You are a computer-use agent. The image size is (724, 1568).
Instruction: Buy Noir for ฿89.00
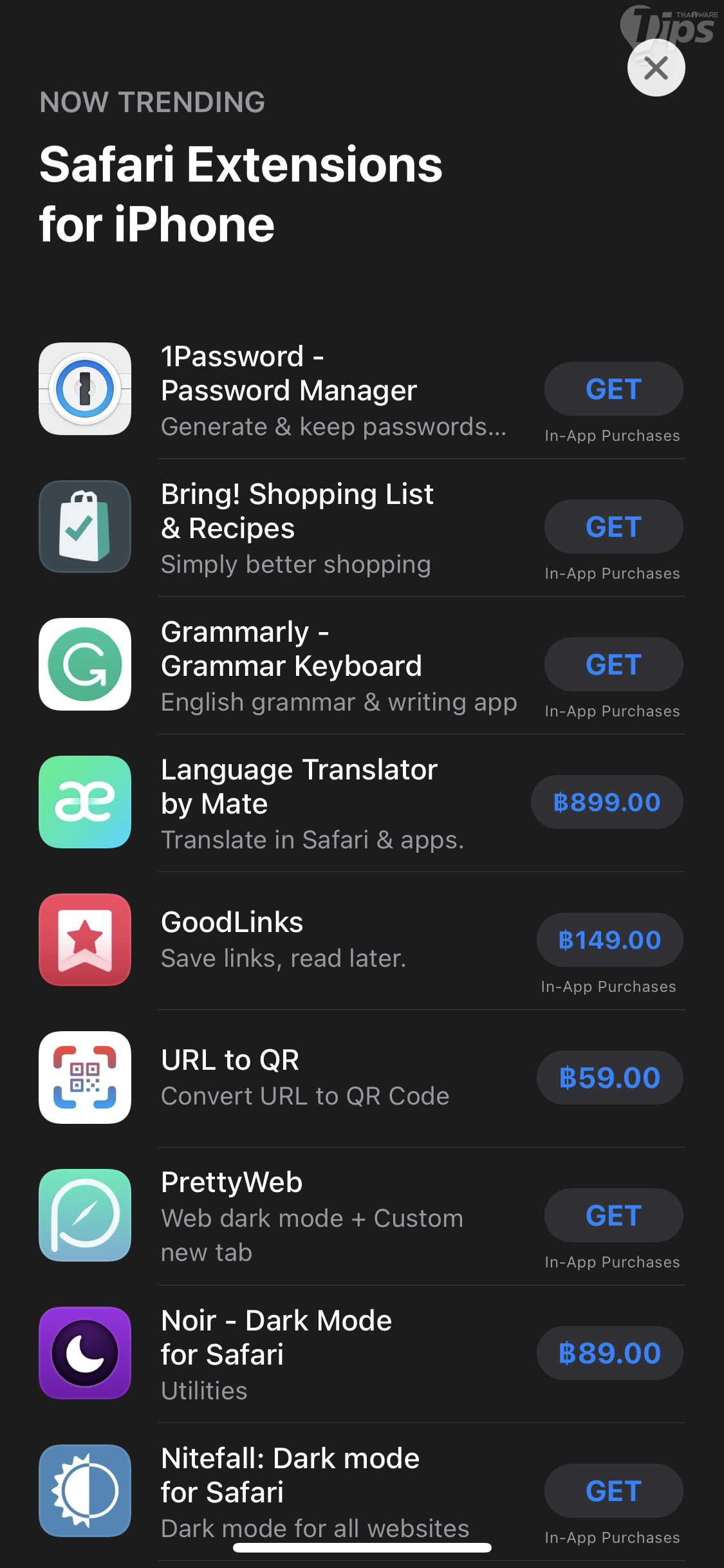[609, 1354]
